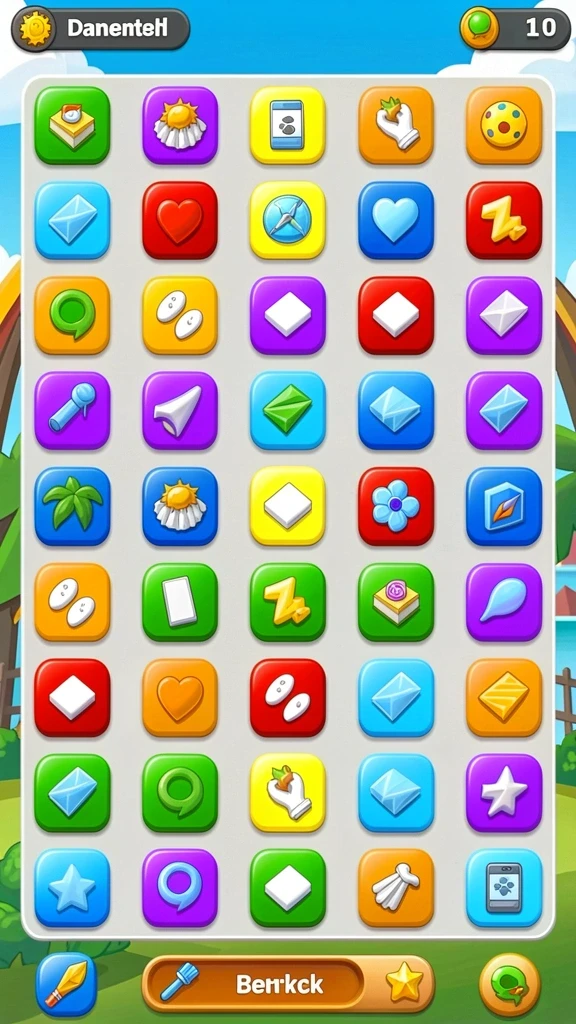
Task: Tap the orange spotted ball tile
Action: (x=504, y=125)
